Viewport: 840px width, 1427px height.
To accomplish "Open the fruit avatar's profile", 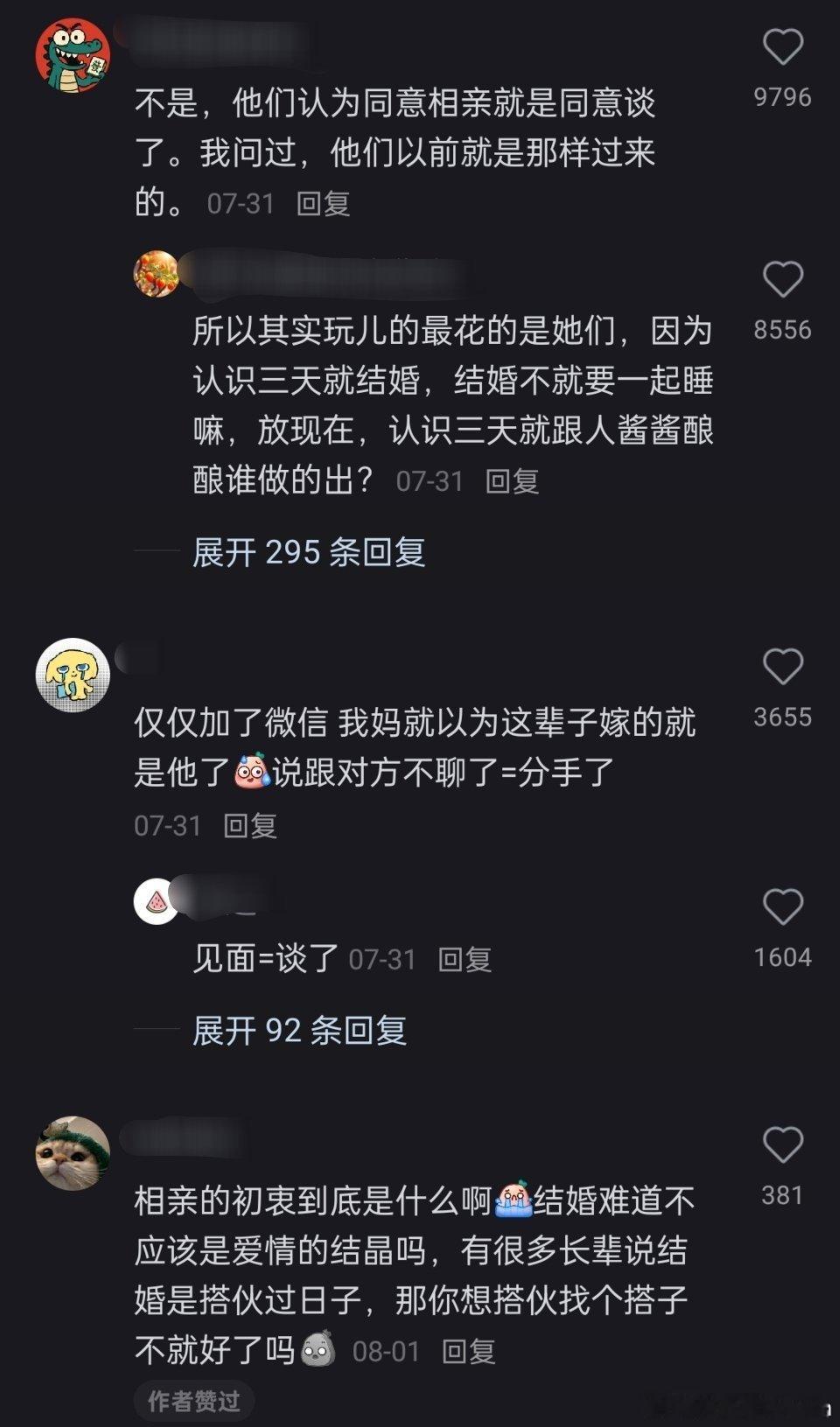I will click(156, 273).
